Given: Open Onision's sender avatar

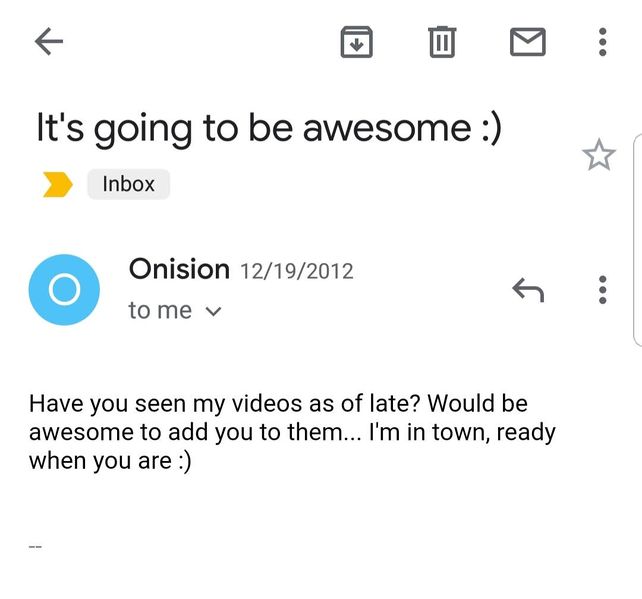Looking at the screenshot, I should click(64, 290).
